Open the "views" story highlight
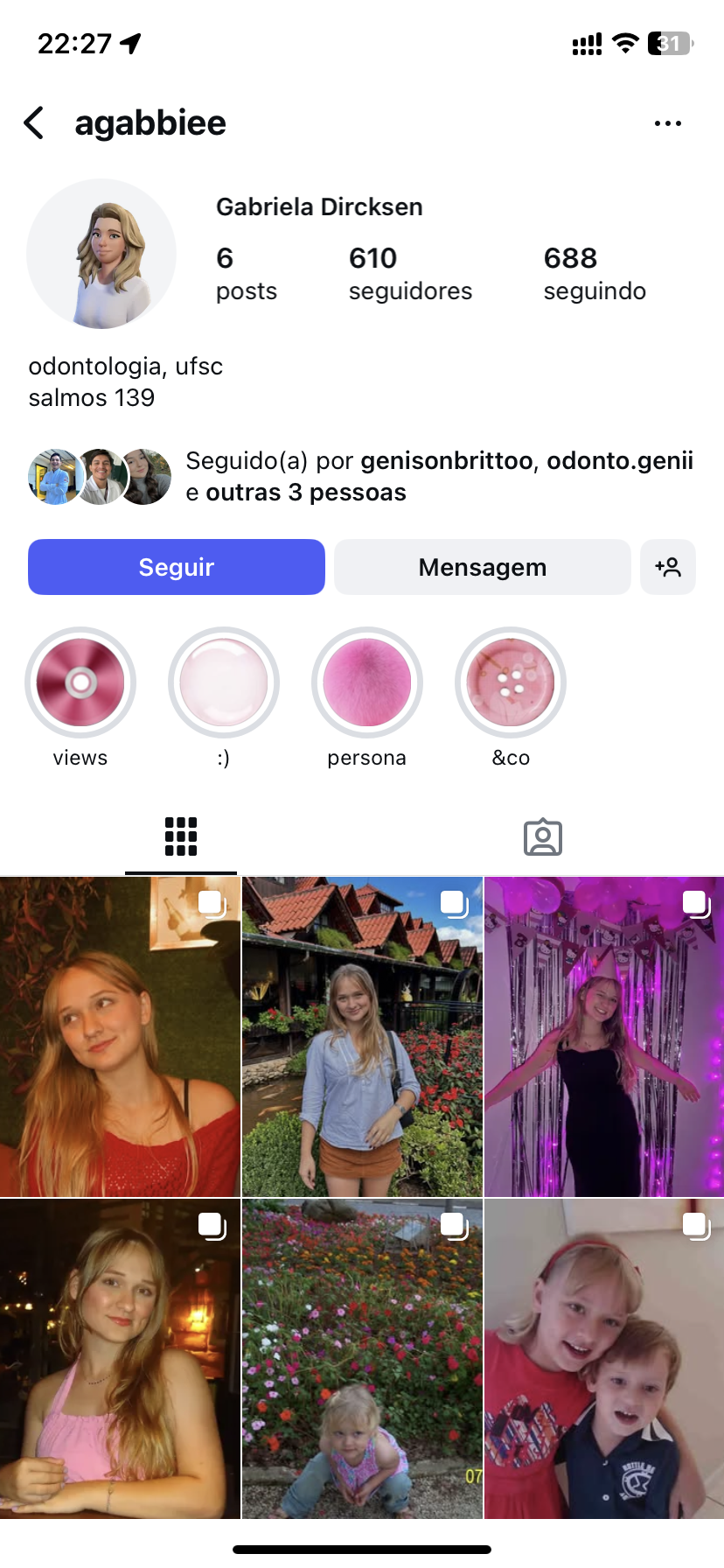Screen dimensions: 724x1568 pos(80,682)
